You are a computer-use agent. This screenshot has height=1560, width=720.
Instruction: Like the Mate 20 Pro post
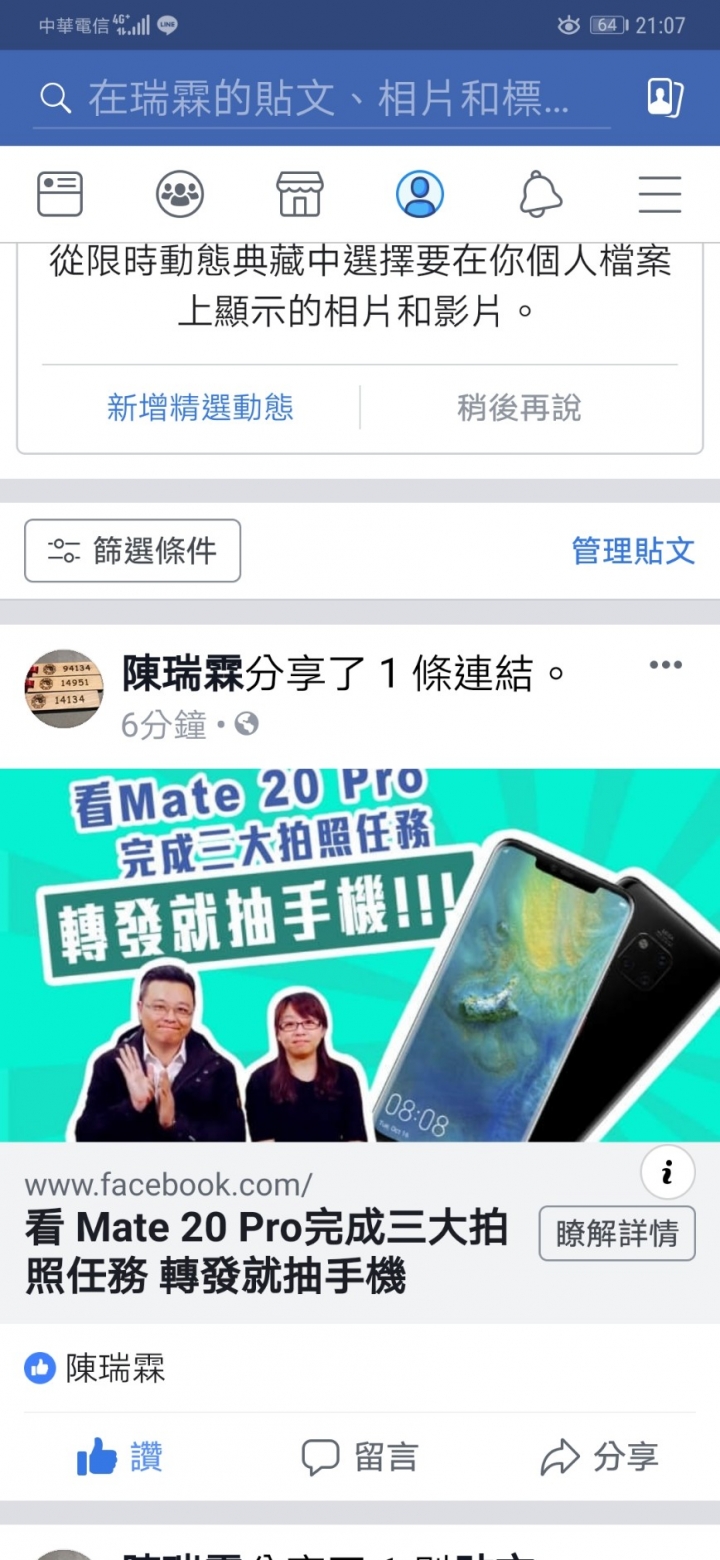(x=120, y=1458)
